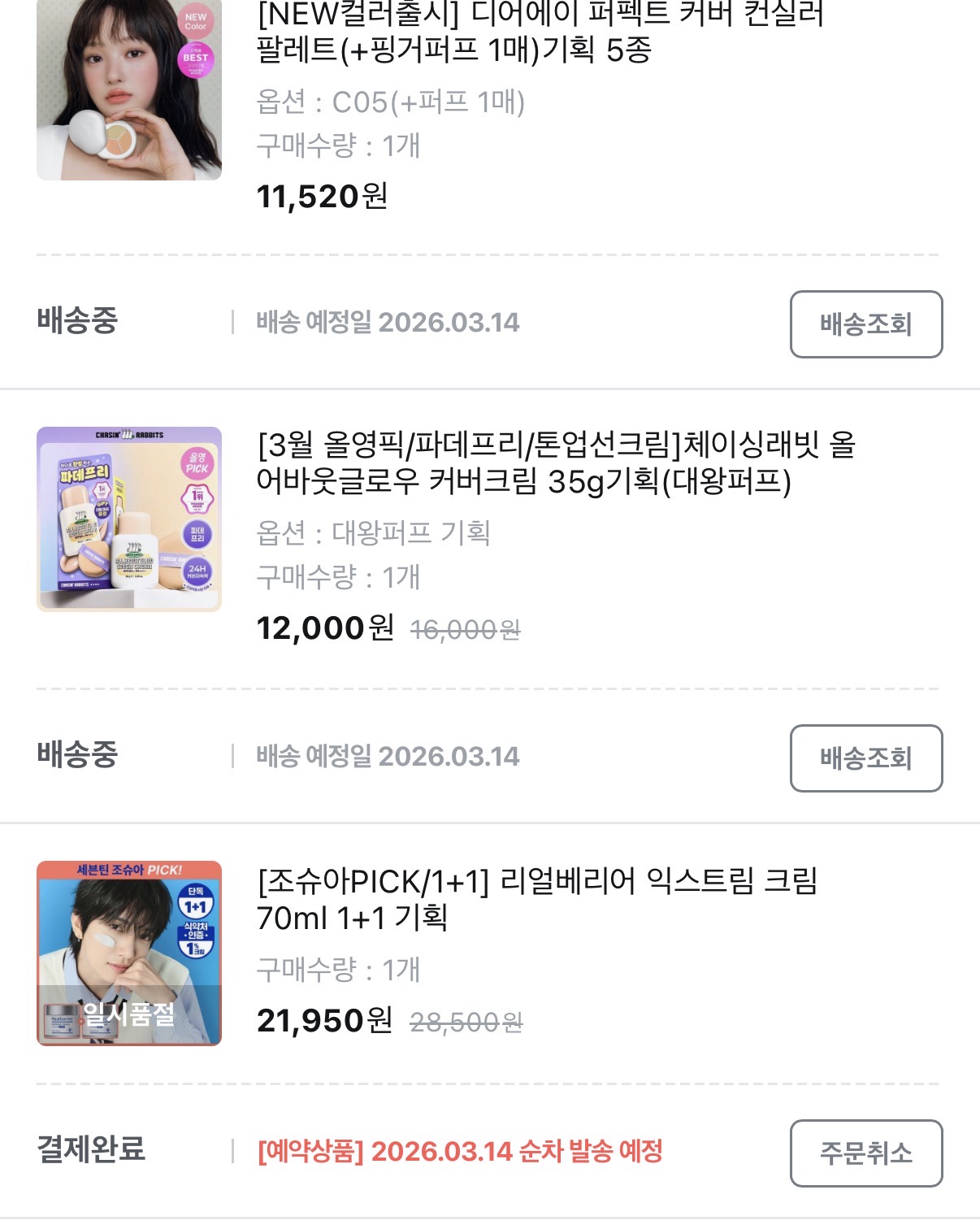
Task: Track delivery for the 디어에이 컨실러 팔레트
Action: click(865, 324)
